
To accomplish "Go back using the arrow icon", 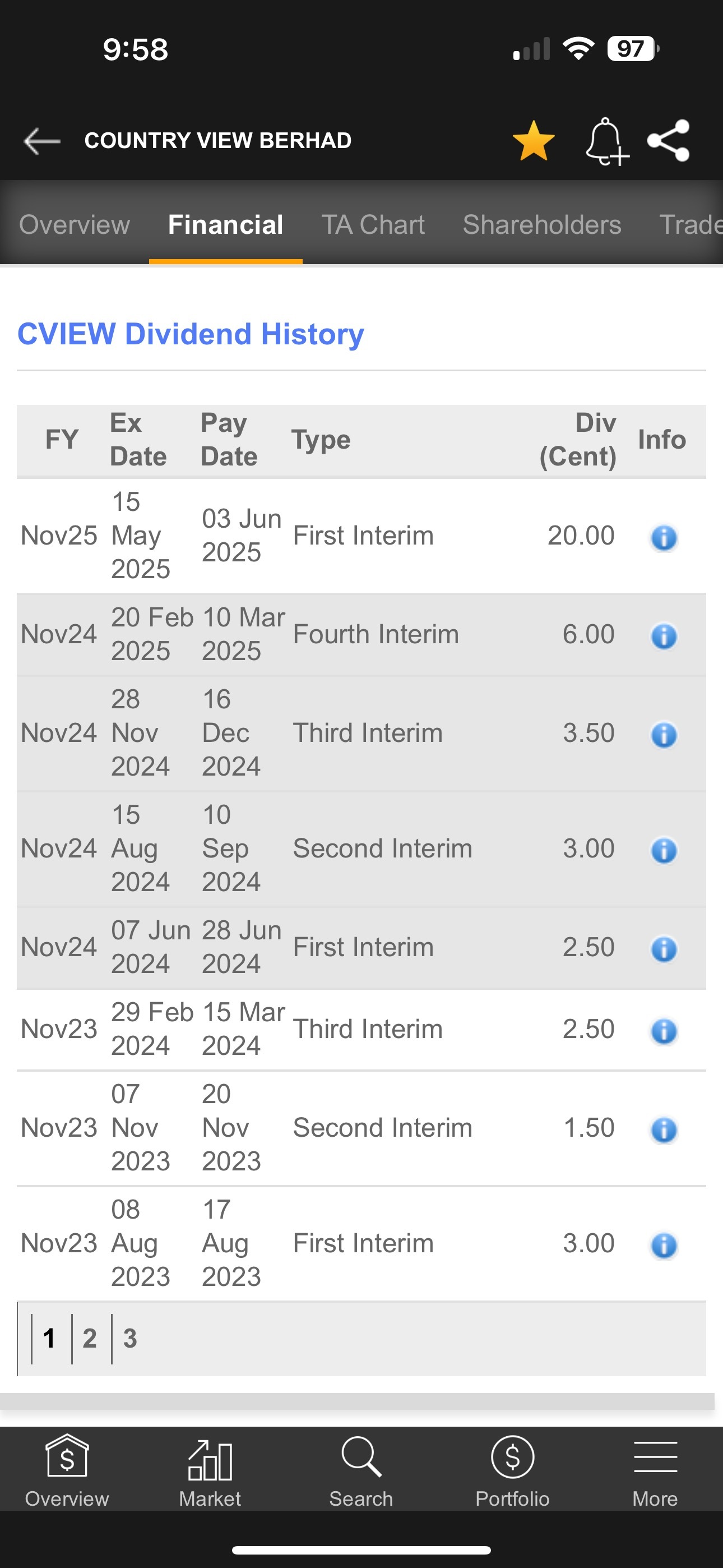I will [41, 141].
